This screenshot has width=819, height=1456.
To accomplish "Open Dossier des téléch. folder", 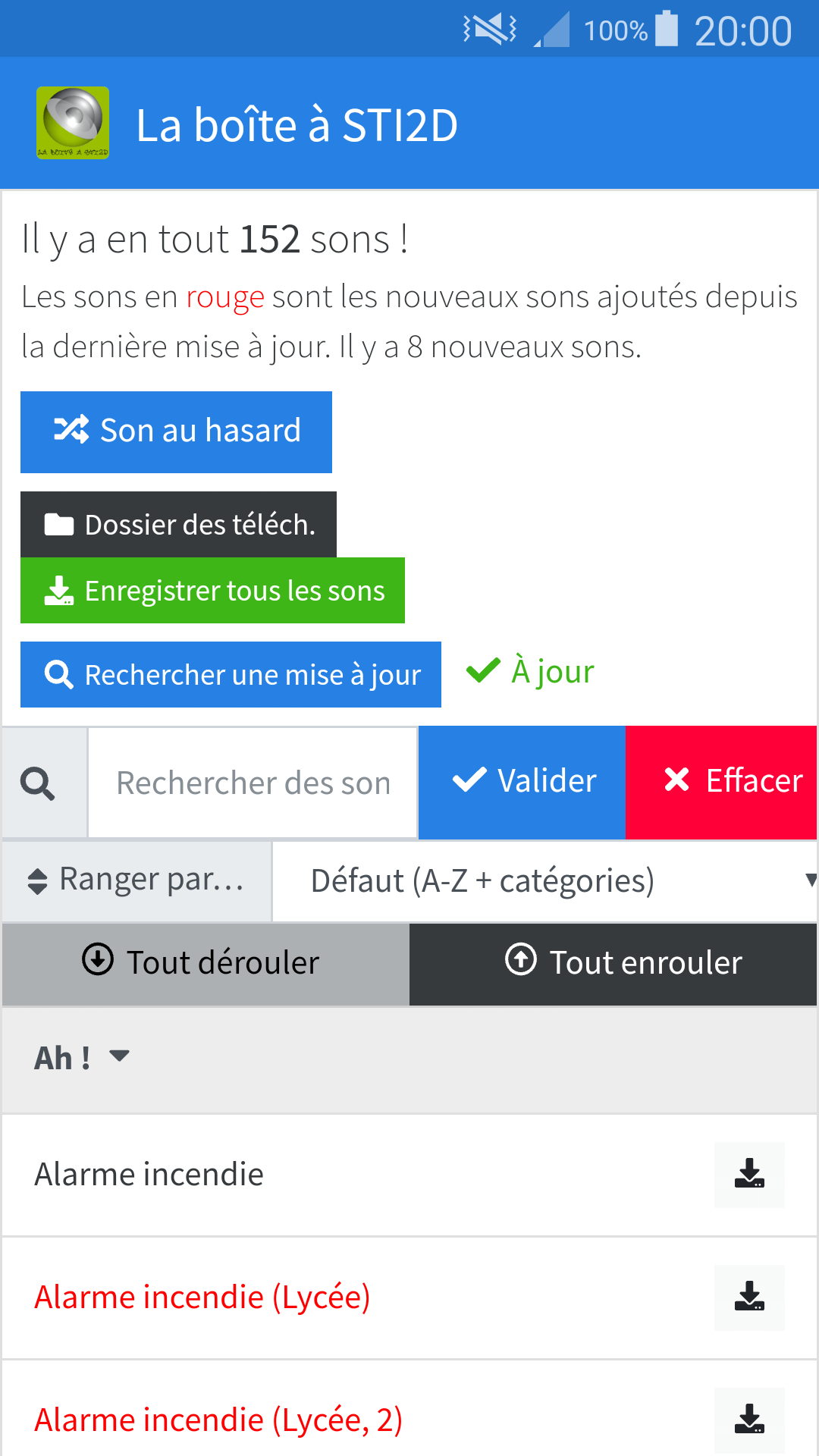I will [178, 525].
